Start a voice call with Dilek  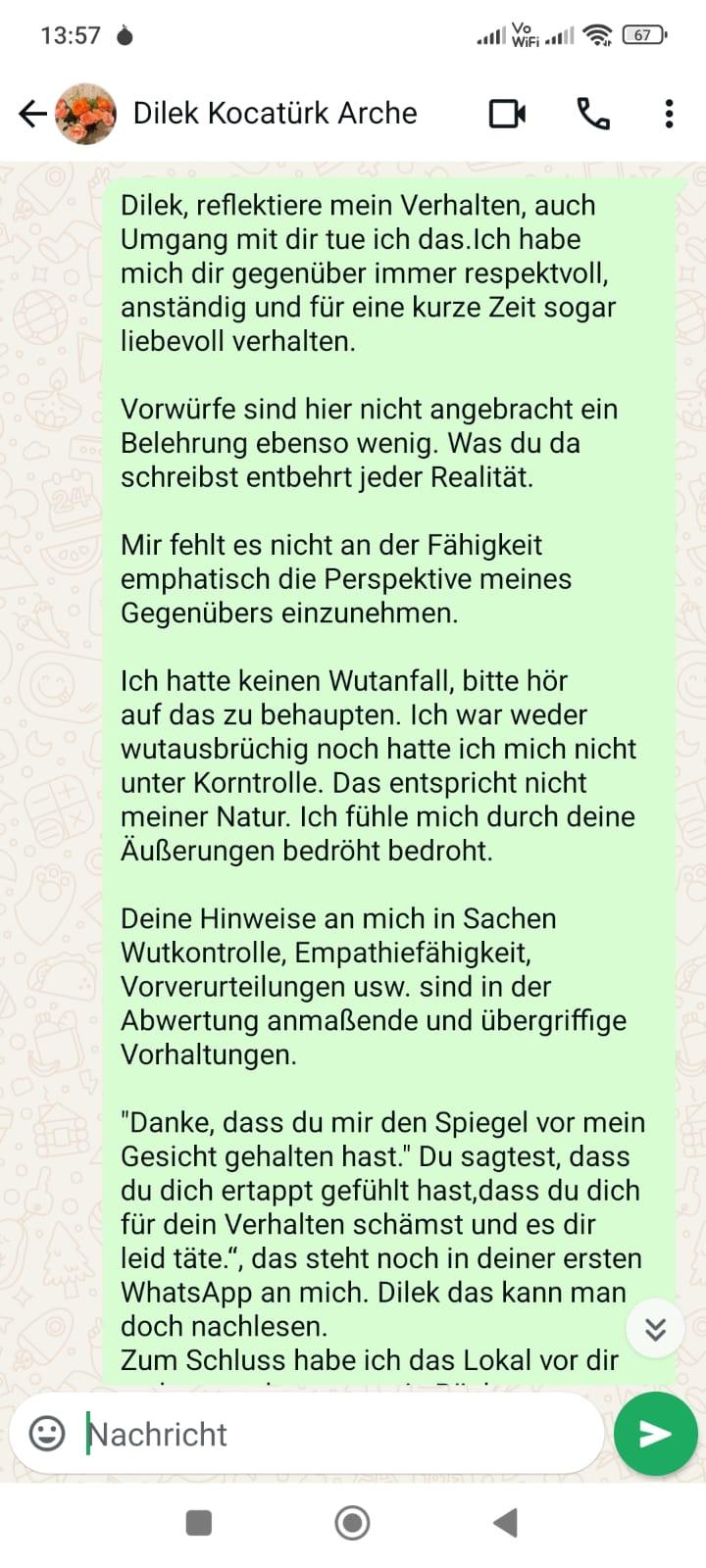[x=592, y=114]
